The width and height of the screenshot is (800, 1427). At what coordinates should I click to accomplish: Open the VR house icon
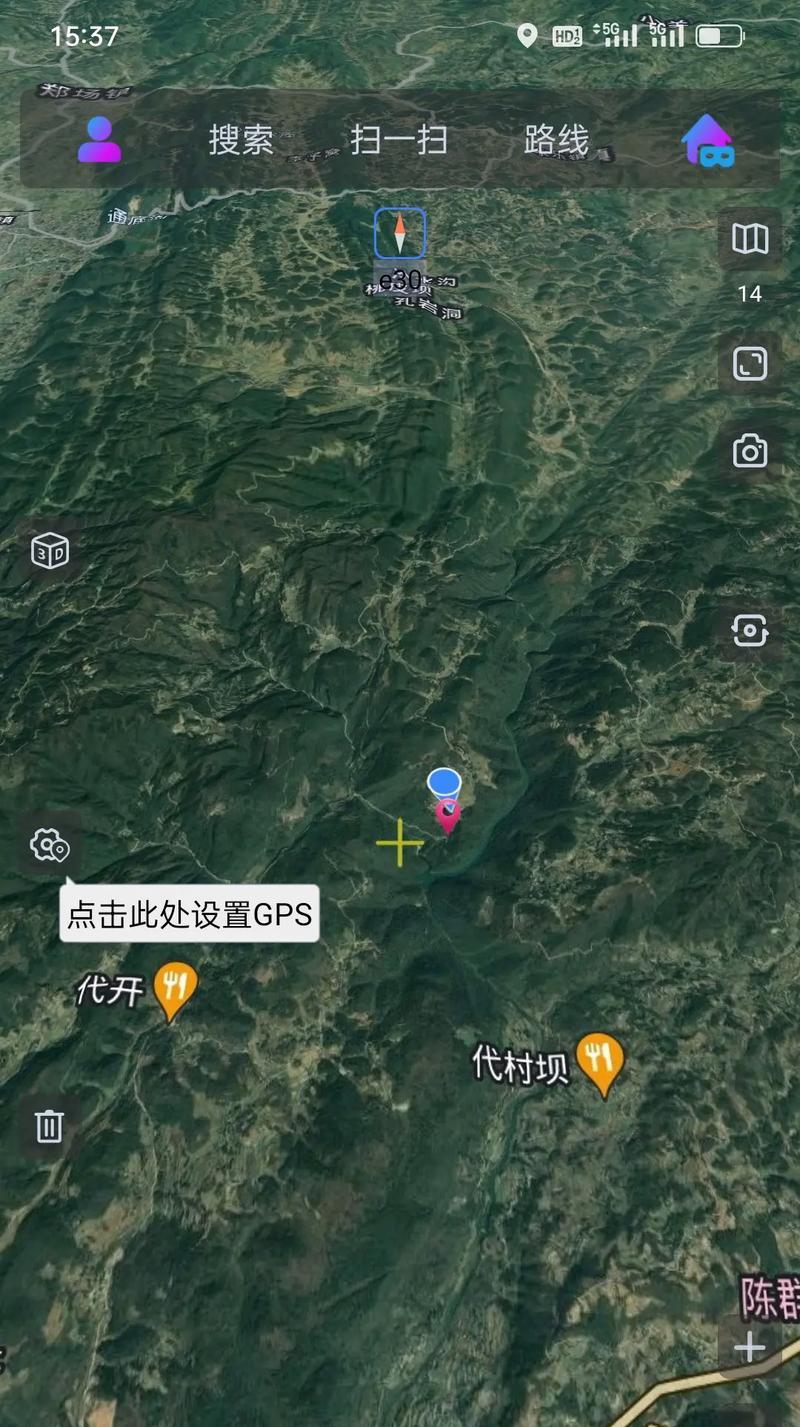point(708,140)
